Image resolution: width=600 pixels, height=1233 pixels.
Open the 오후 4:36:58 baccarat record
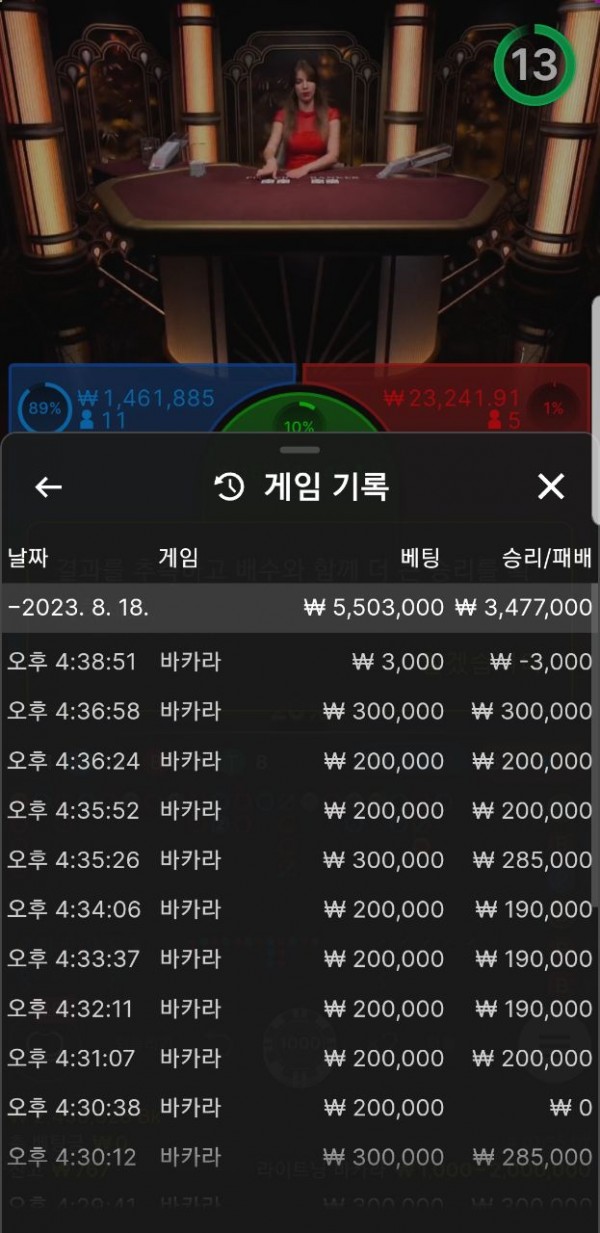(x=300, y=711)
